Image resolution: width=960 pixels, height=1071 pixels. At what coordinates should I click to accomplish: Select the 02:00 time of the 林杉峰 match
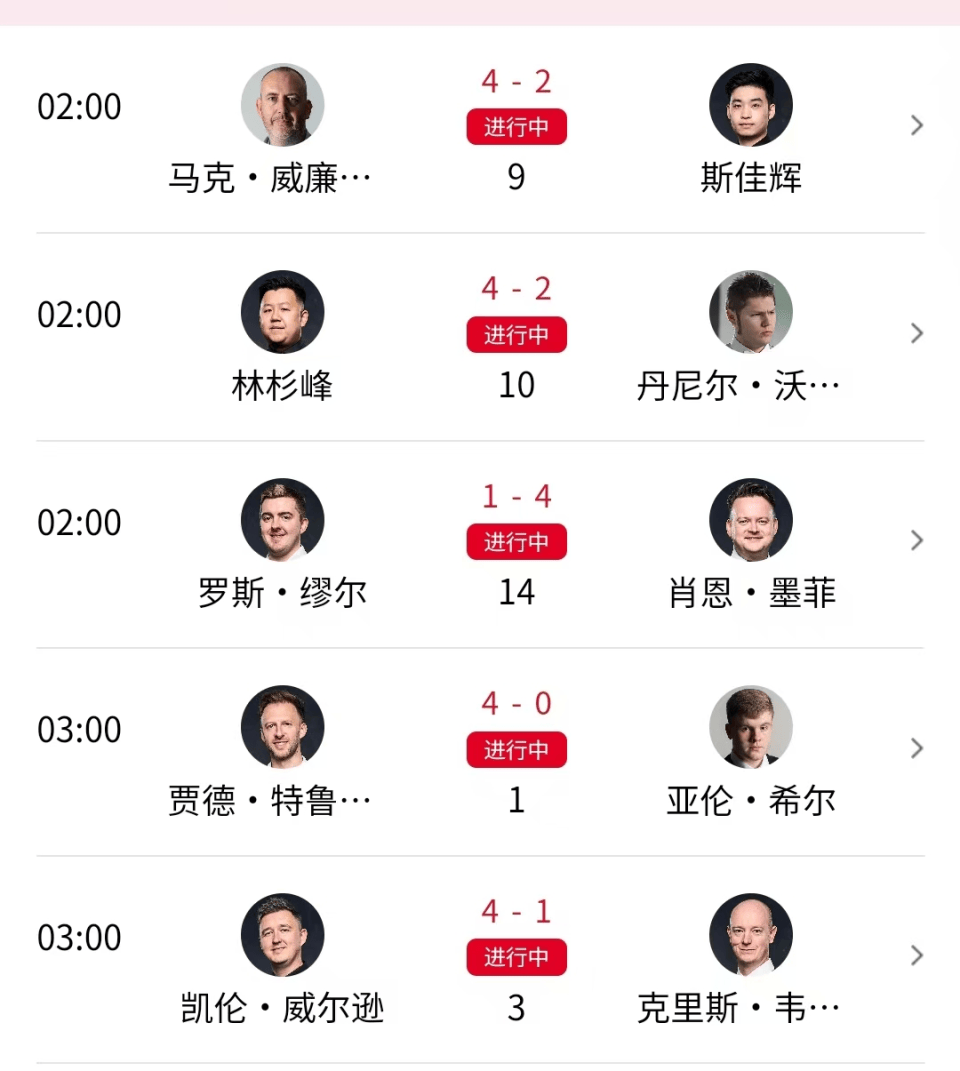tap(79, 314)
